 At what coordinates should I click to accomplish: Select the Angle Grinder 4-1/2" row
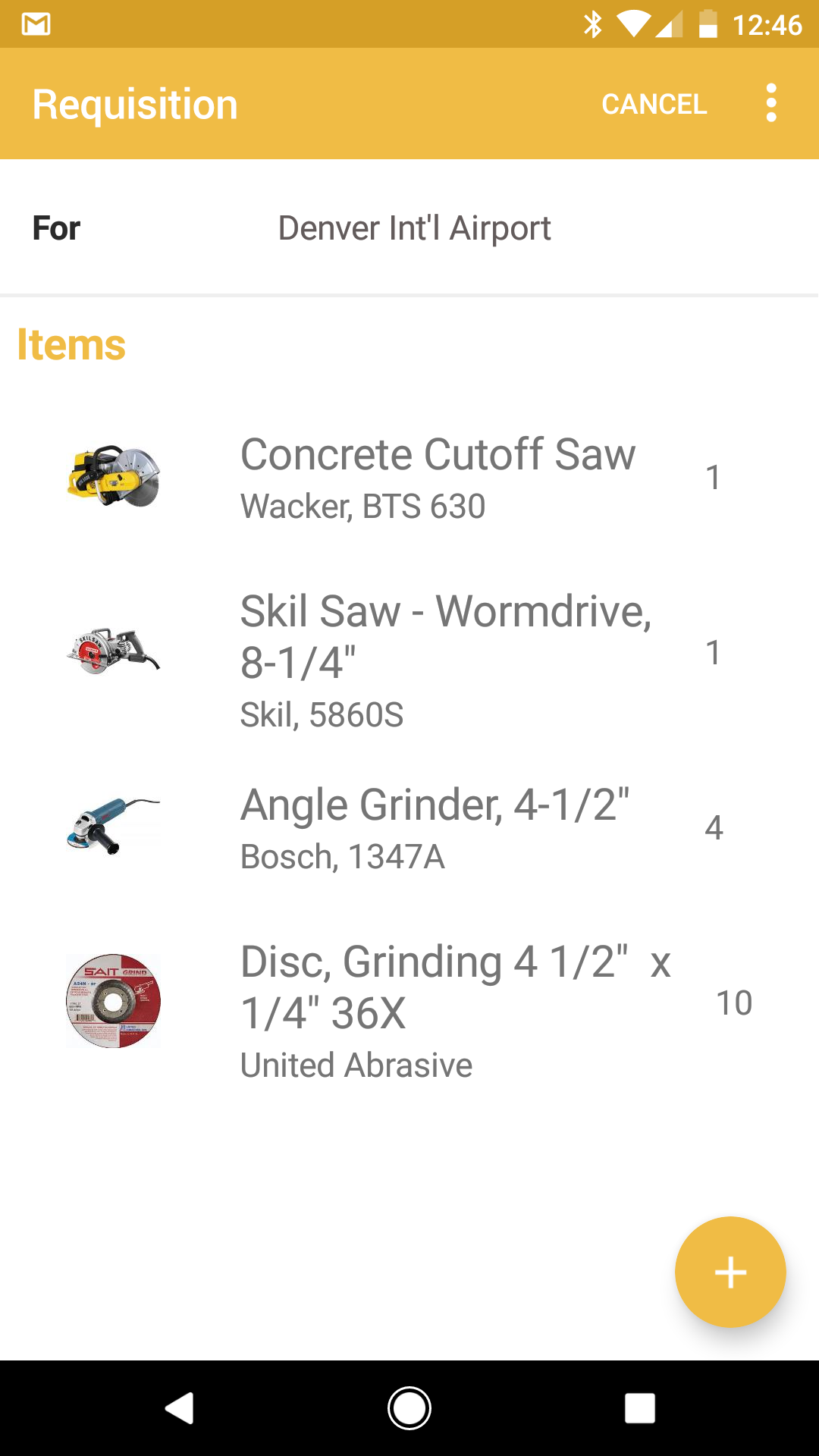click(435, 827)
